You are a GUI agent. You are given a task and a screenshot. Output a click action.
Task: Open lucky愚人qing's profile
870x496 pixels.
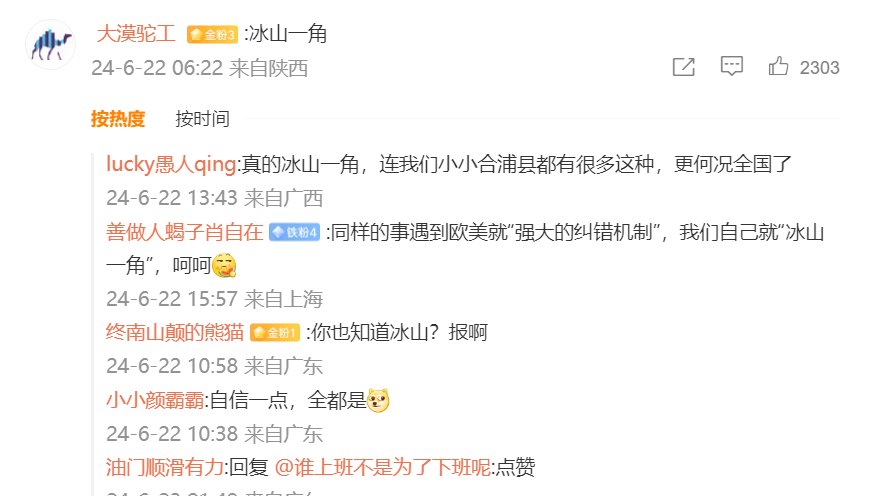[170, 164]
